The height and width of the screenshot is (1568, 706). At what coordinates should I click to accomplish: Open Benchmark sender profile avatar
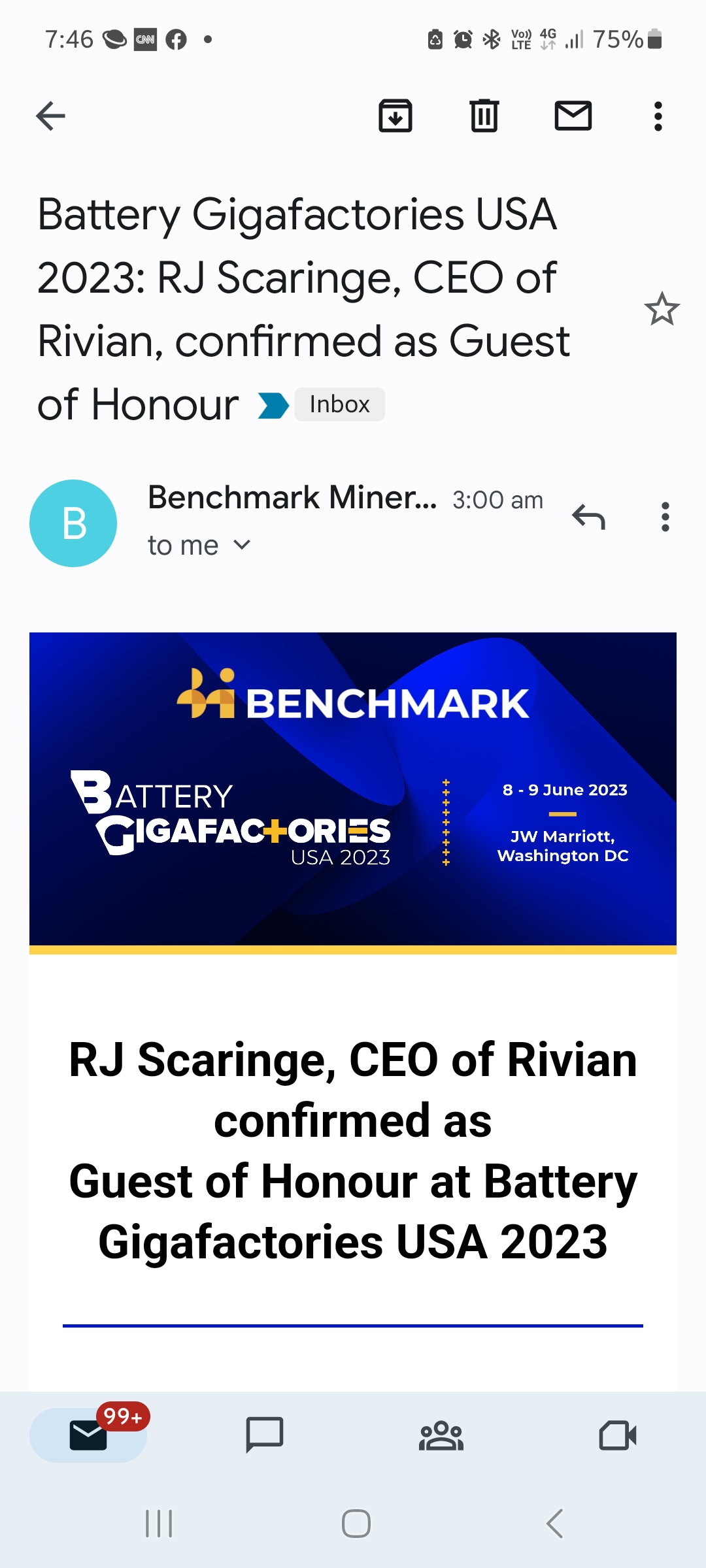point(73,523)
